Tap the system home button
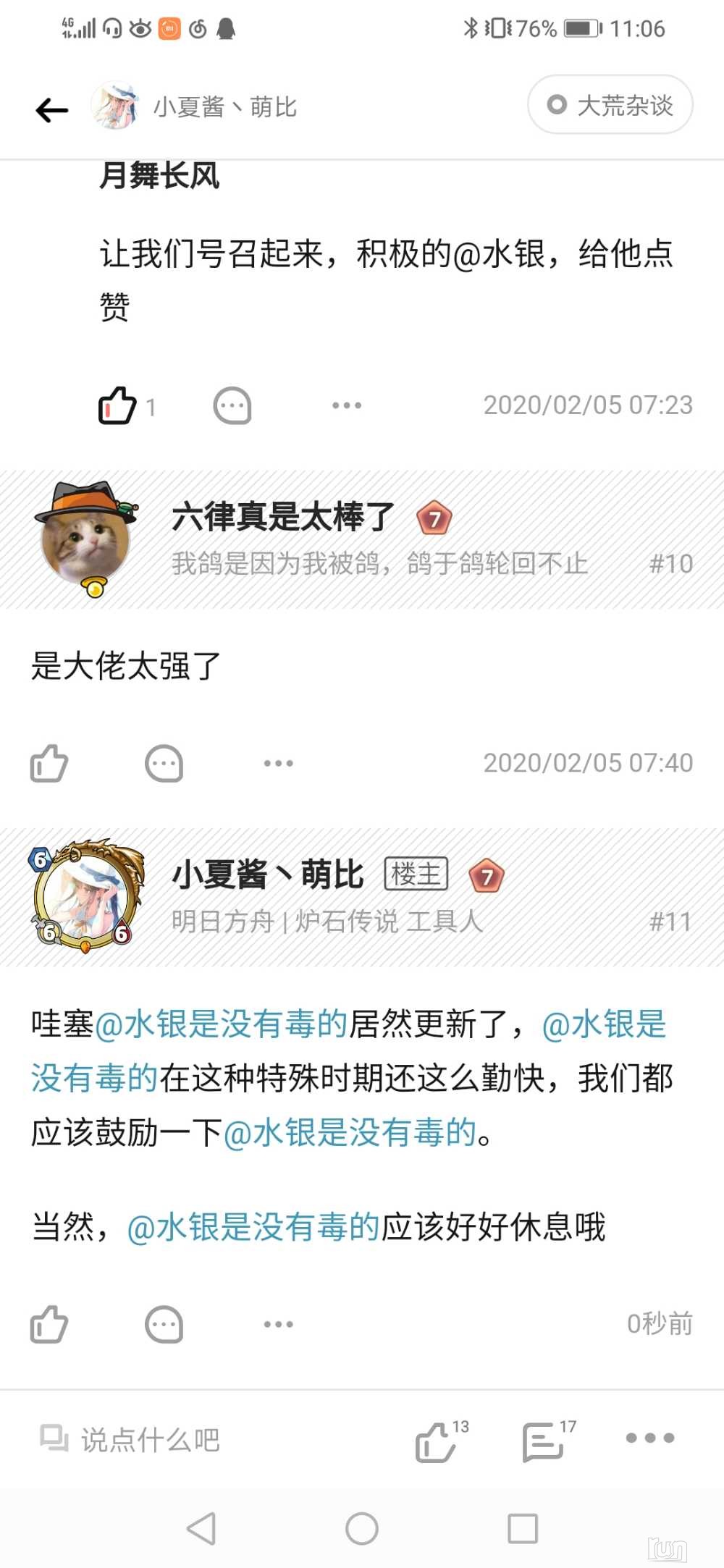724x1568 pixels. click(x=362, y=1528)
